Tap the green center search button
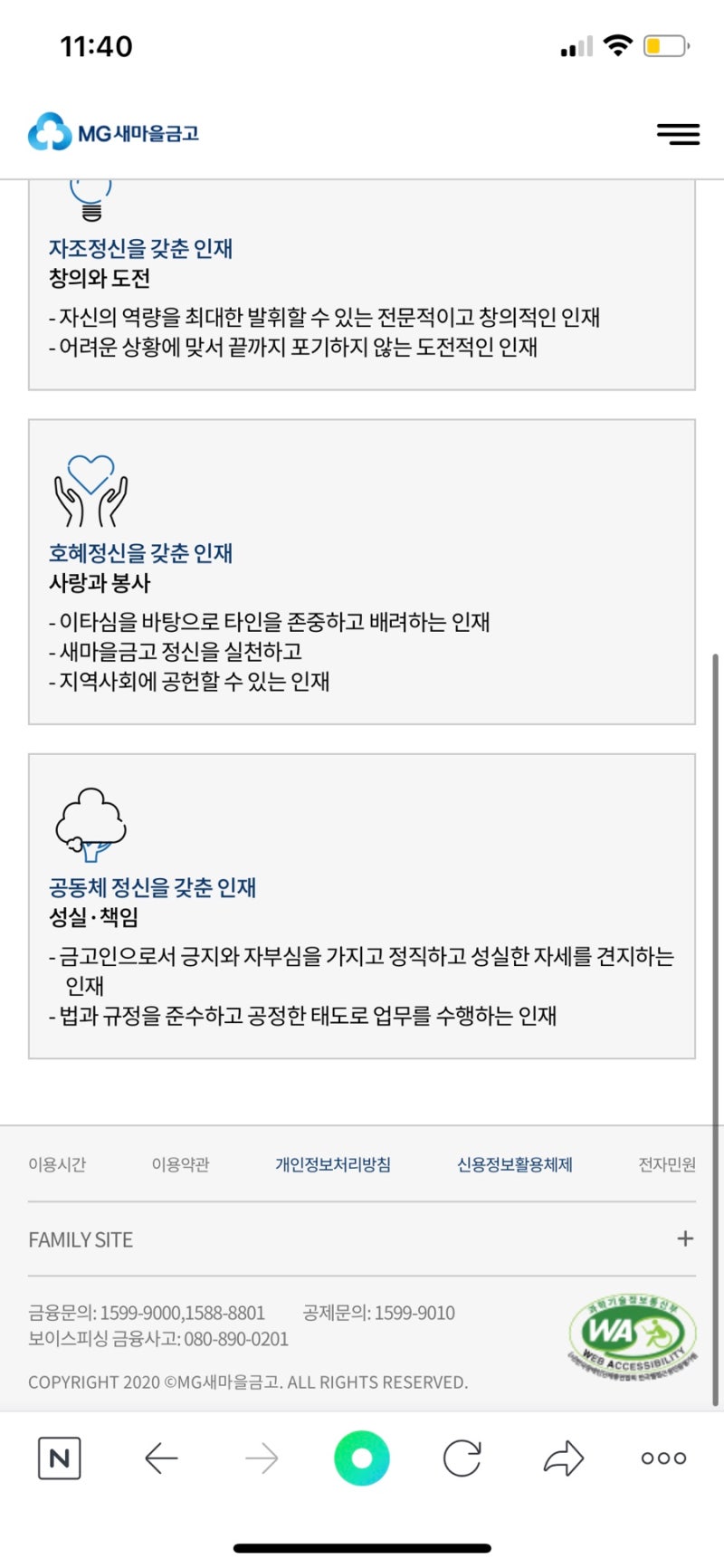Image resolution: width=724 pixels, height=1568 pixels. click(361, 1458)
